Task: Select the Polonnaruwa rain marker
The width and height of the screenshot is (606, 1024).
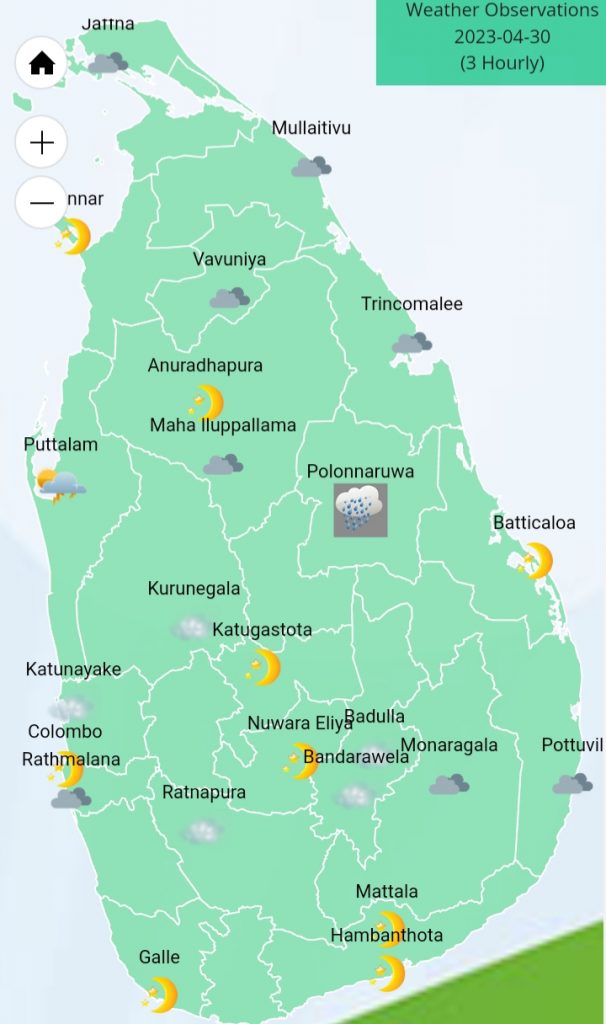Action: coord(360,510)
